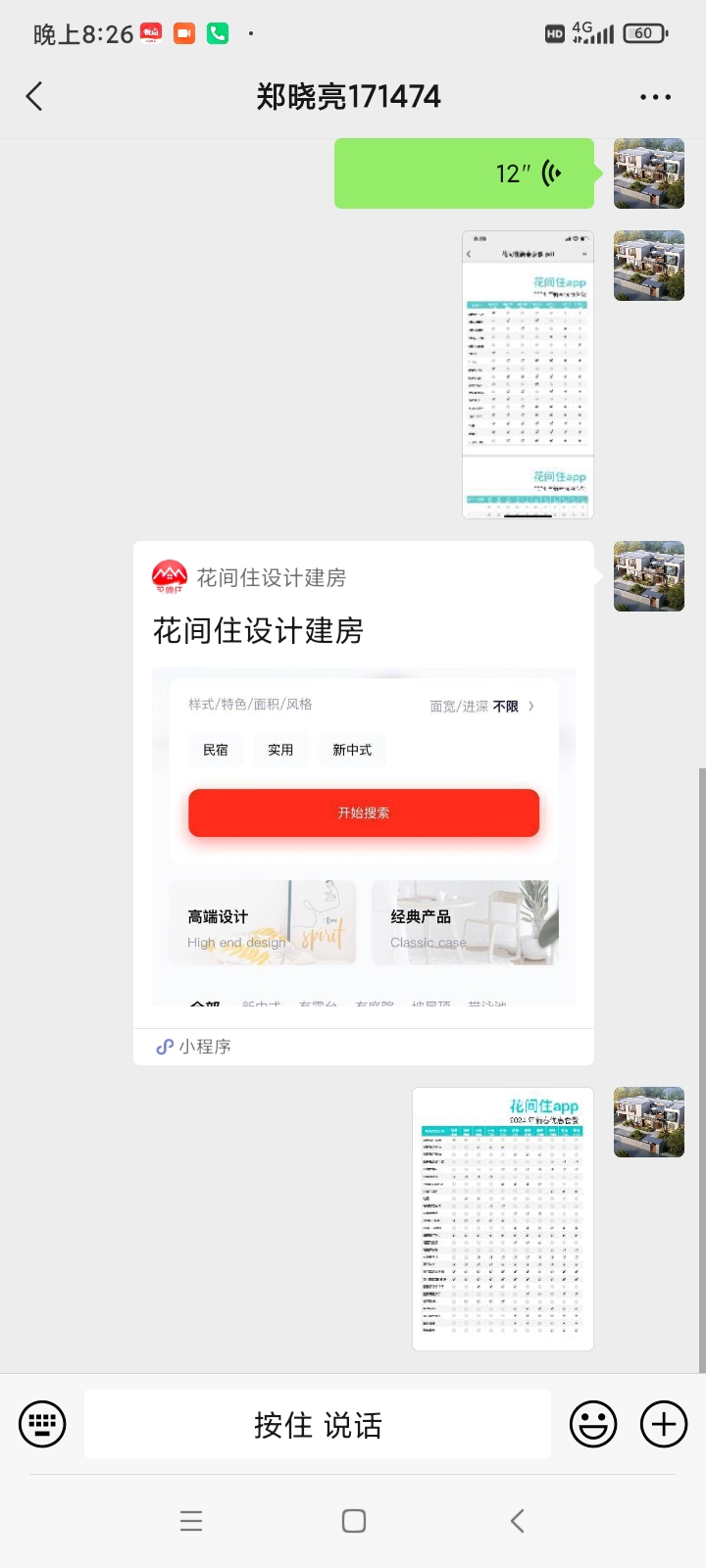
Task: Tap the system home button
Action: [354, 1521]
